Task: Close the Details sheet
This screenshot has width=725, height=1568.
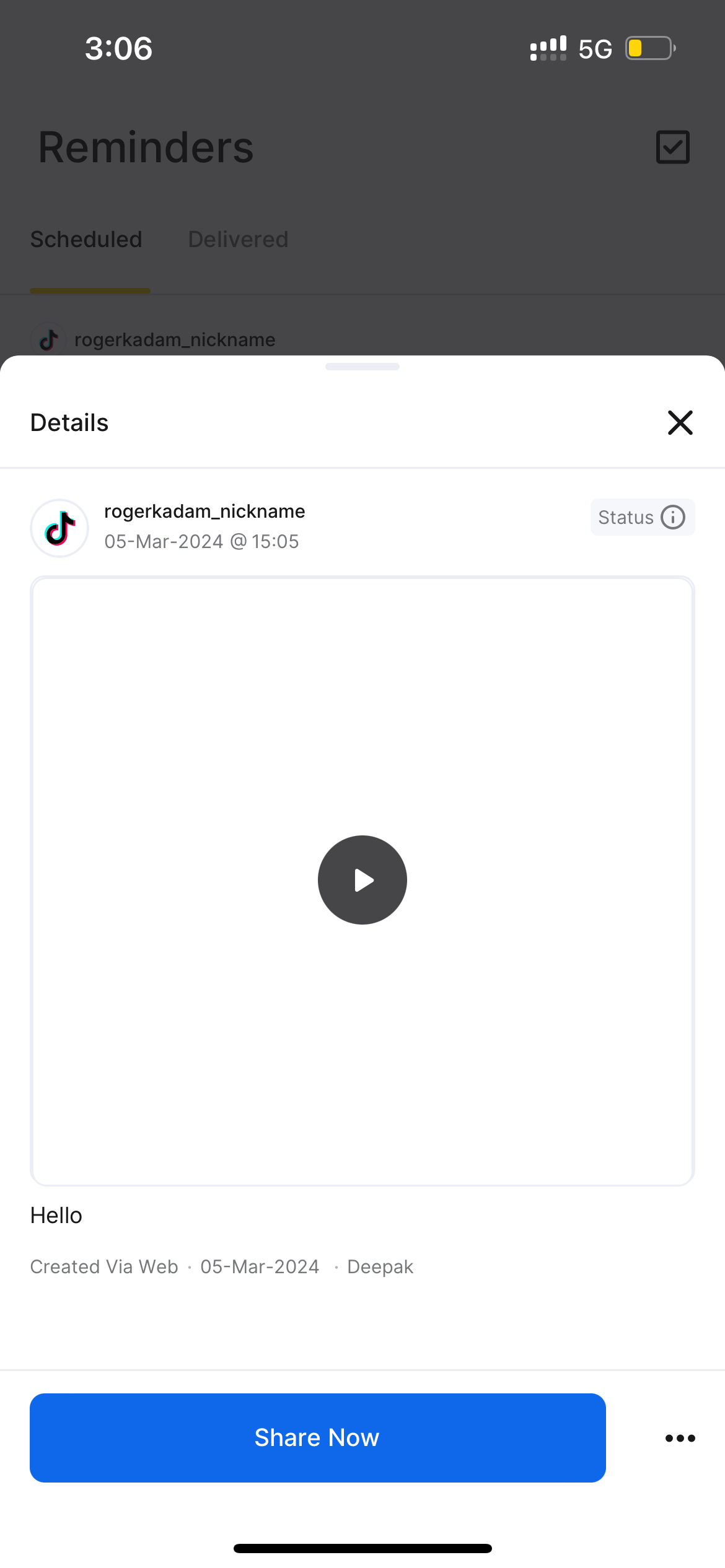Action: (680, 423)
